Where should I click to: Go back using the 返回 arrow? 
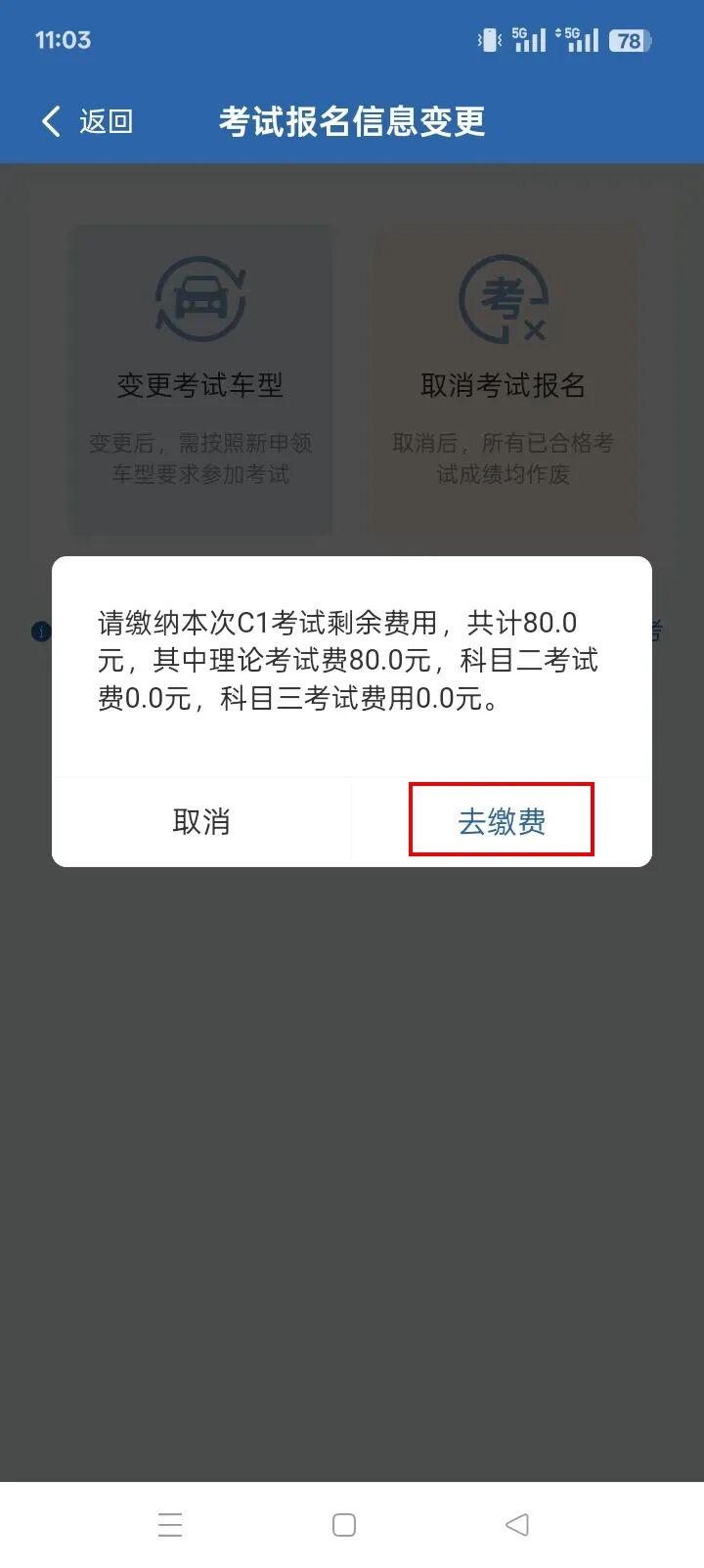pyautogui.click(x=86, y=121)
